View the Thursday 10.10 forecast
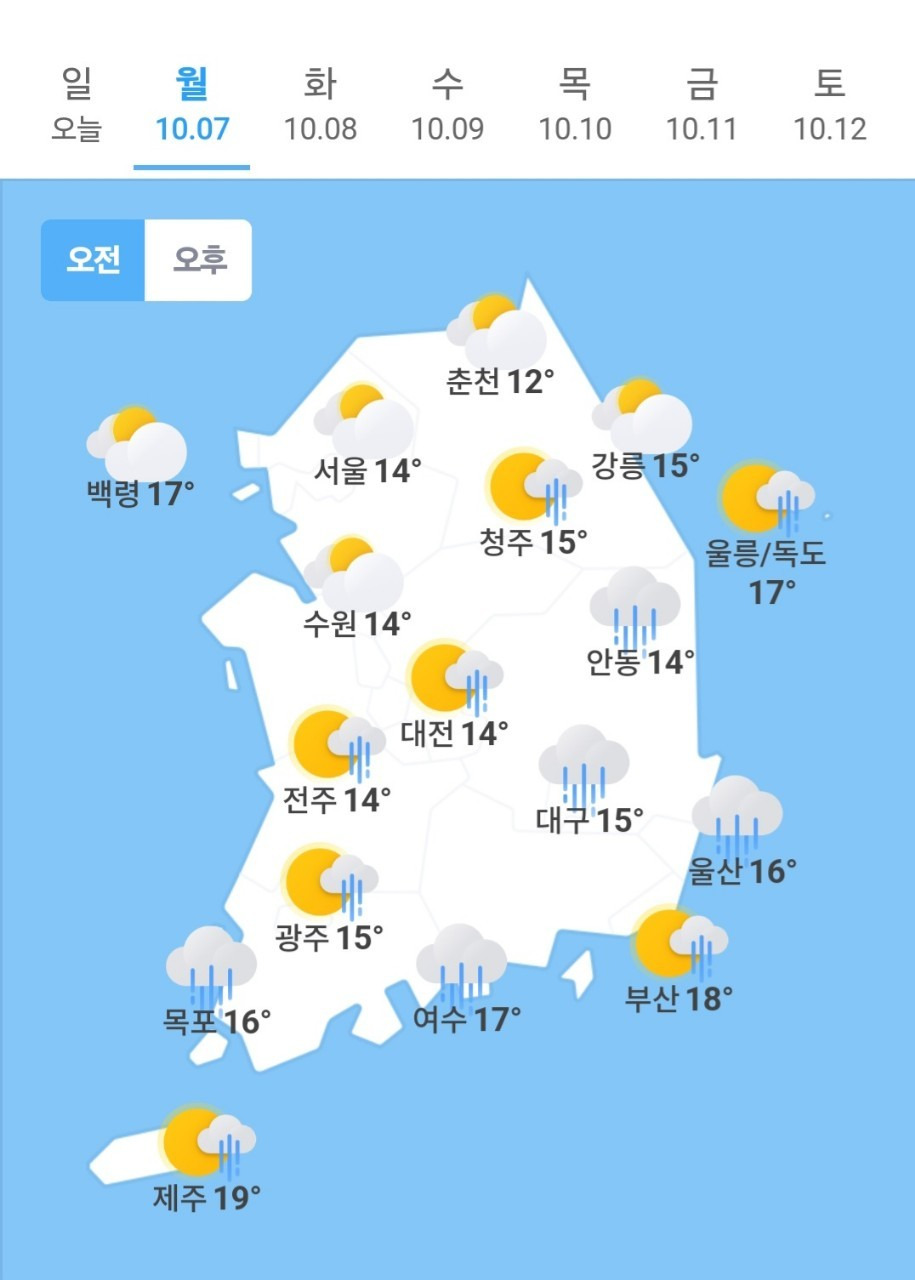Viewport: 915px width, 1280px height. click(575, 106)
